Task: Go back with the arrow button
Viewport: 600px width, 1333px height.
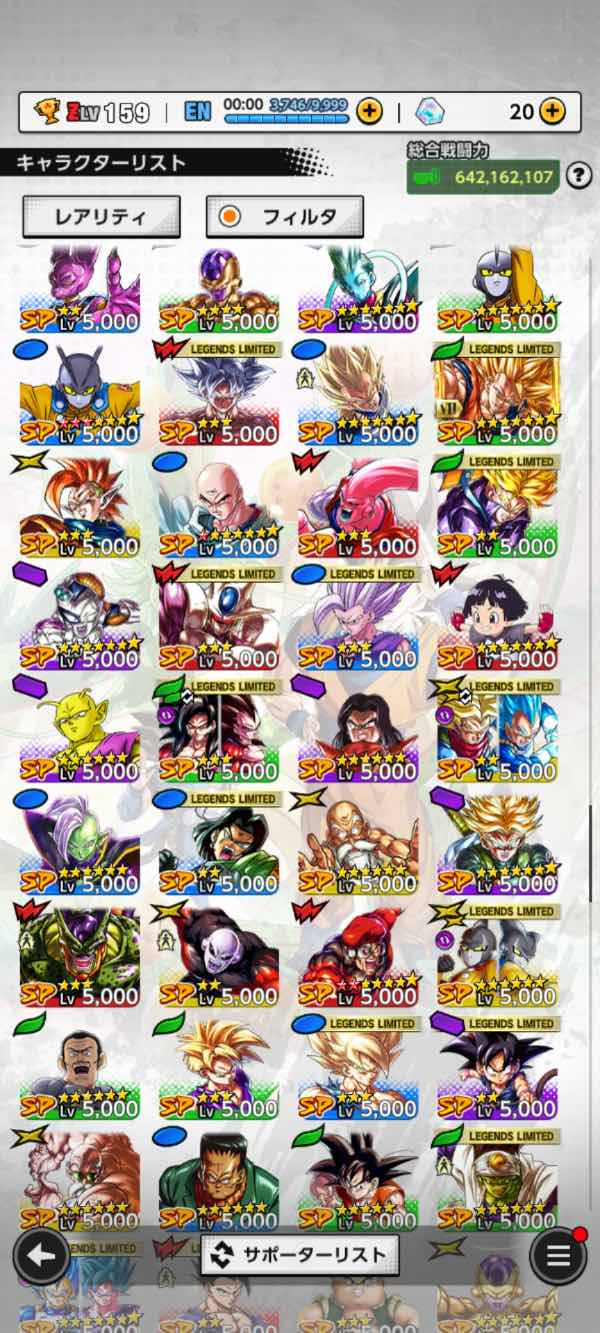Action: (41, 1256)
